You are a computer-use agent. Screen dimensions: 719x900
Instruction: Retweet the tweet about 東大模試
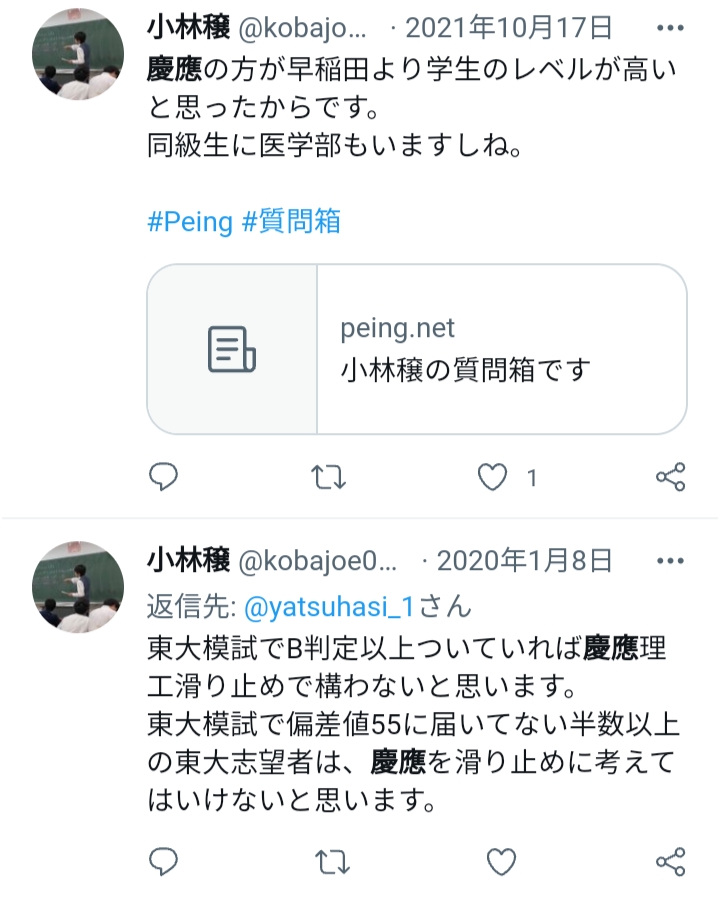click(328, 860)
